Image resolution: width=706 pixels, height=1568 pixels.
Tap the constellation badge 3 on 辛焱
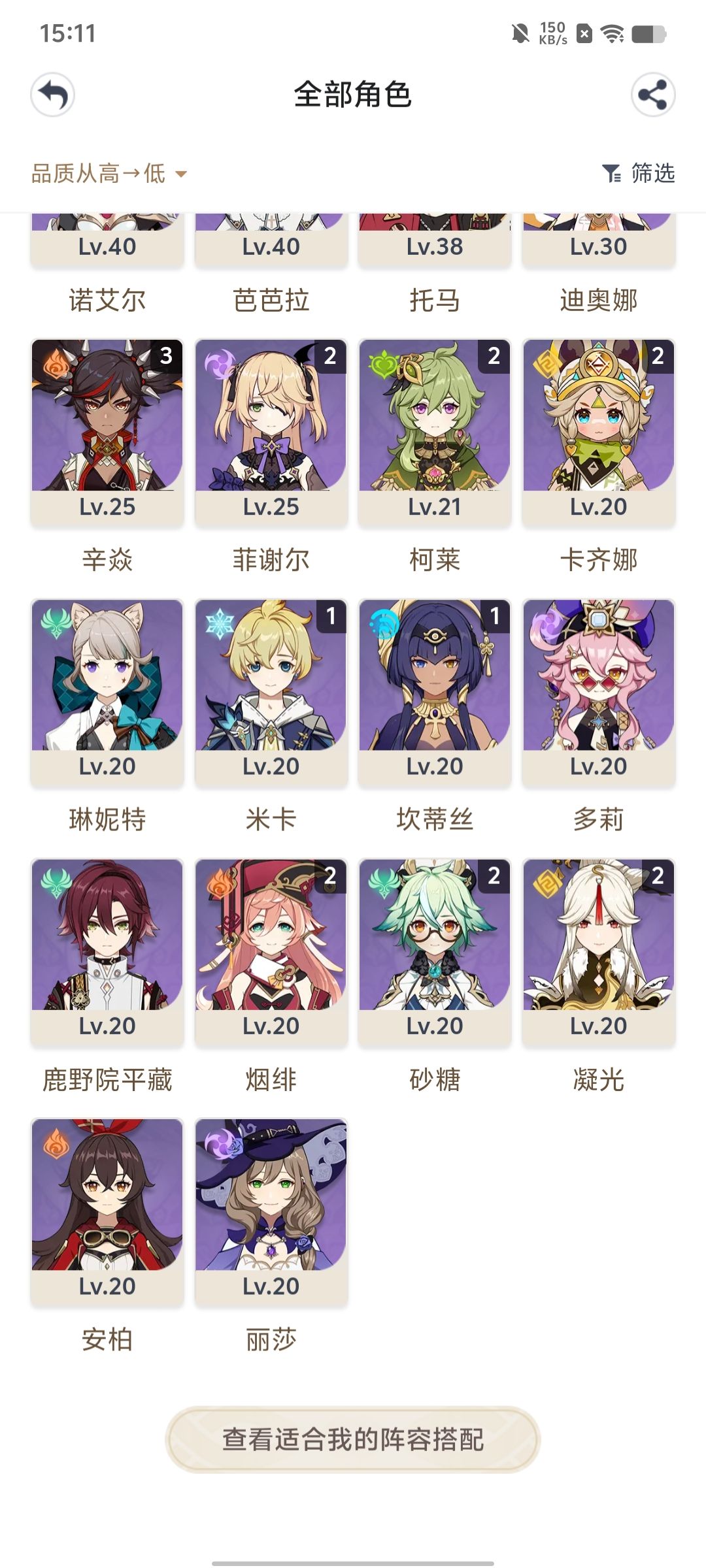tap(167, 355)
